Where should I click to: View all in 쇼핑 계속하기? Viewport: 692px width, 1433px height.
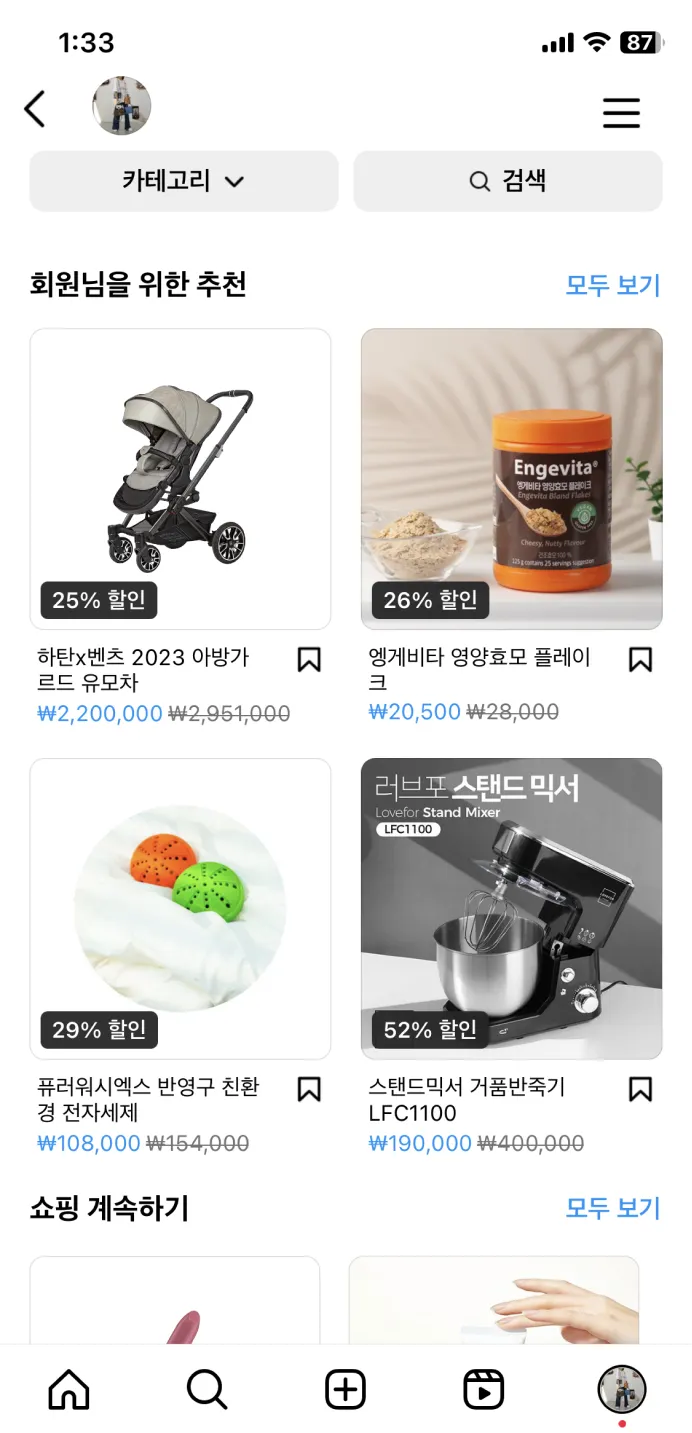tap(613, 1208)
